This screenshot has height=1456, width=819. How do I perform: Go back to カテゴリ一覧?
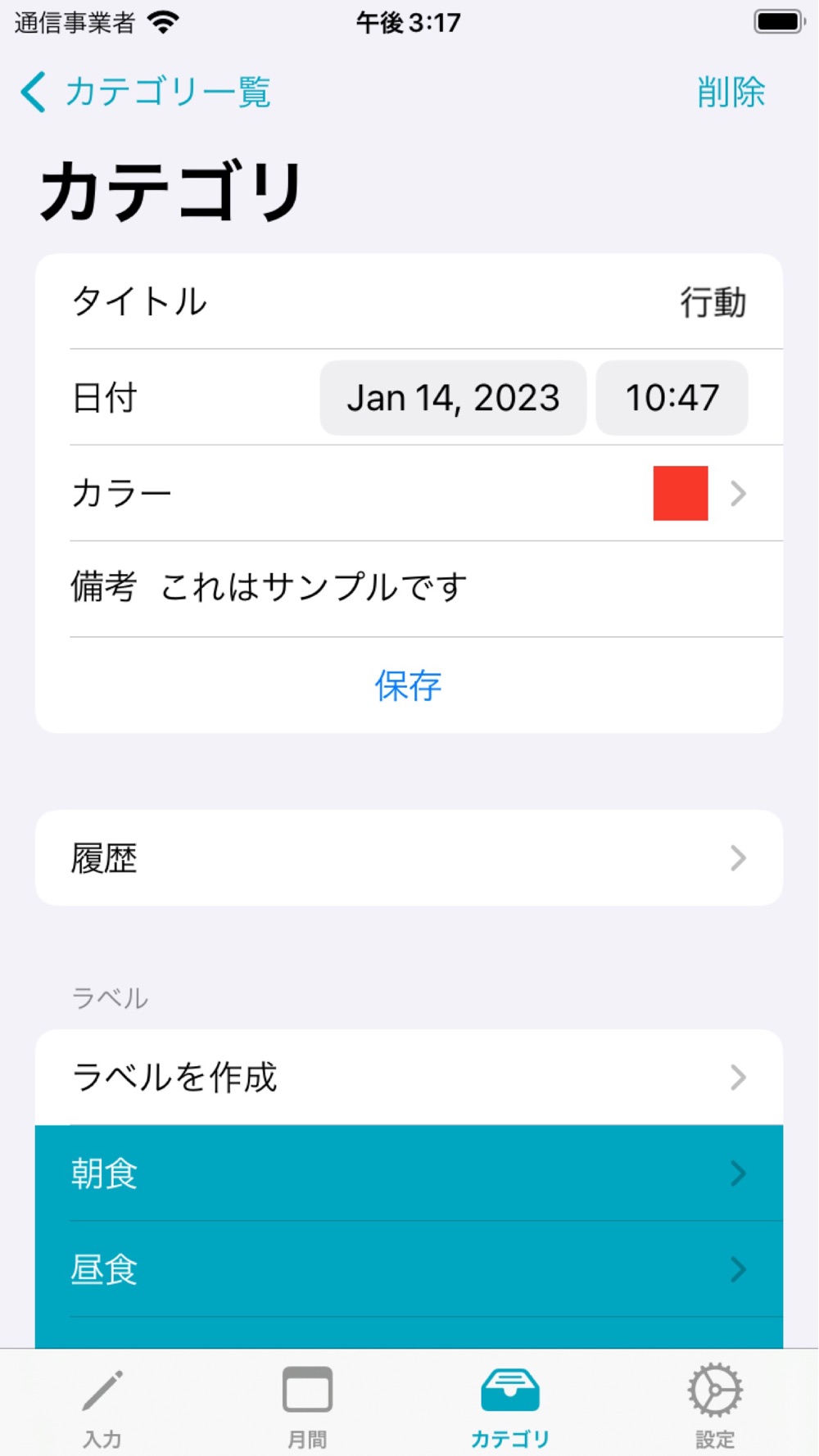coord(145,91)
